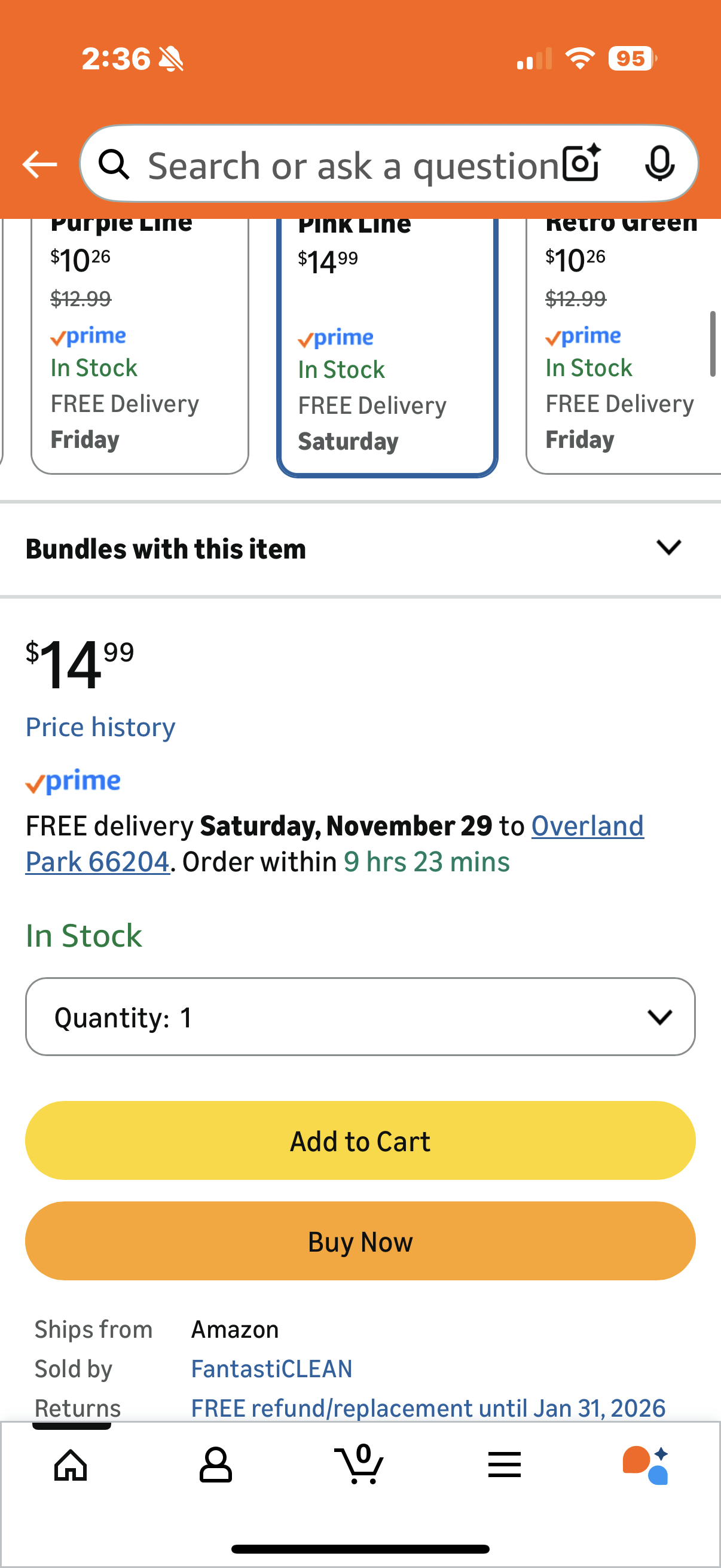
Task: Add the item to the cart
Action: [x=360, y=1140]
